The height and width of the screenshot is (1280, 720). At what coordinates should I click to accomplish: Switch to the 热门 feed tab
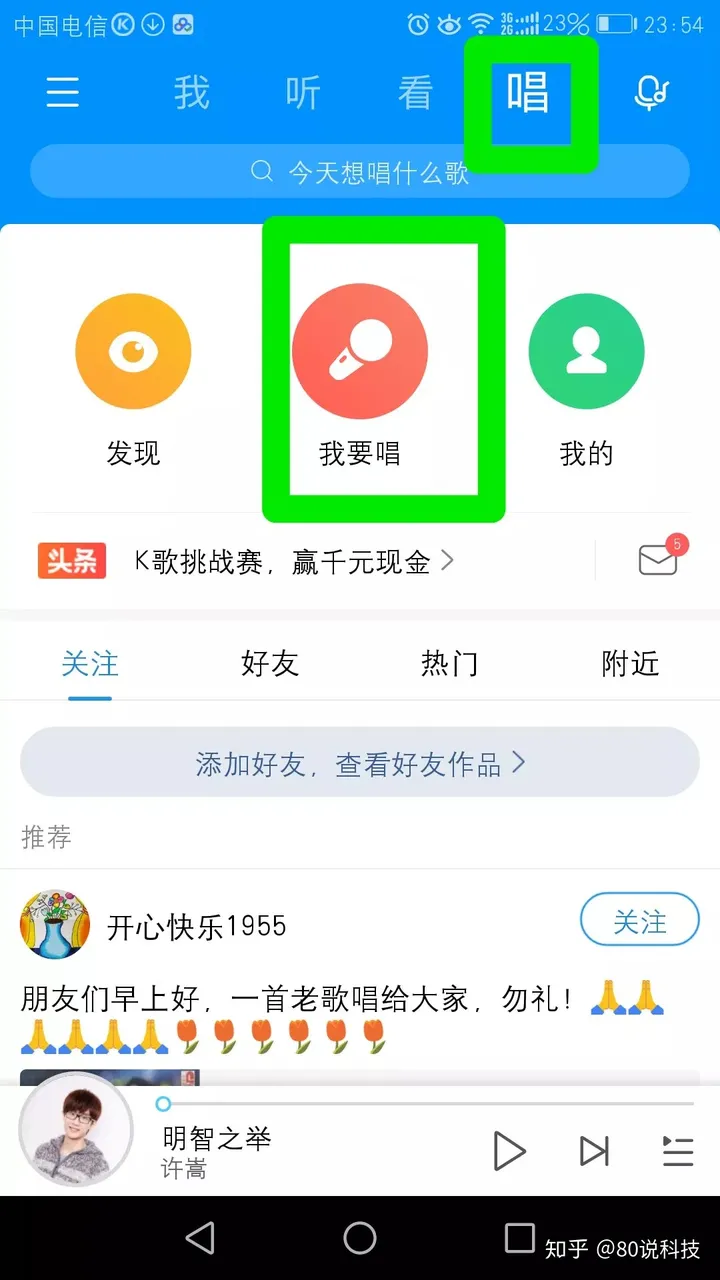click(450, 663)
